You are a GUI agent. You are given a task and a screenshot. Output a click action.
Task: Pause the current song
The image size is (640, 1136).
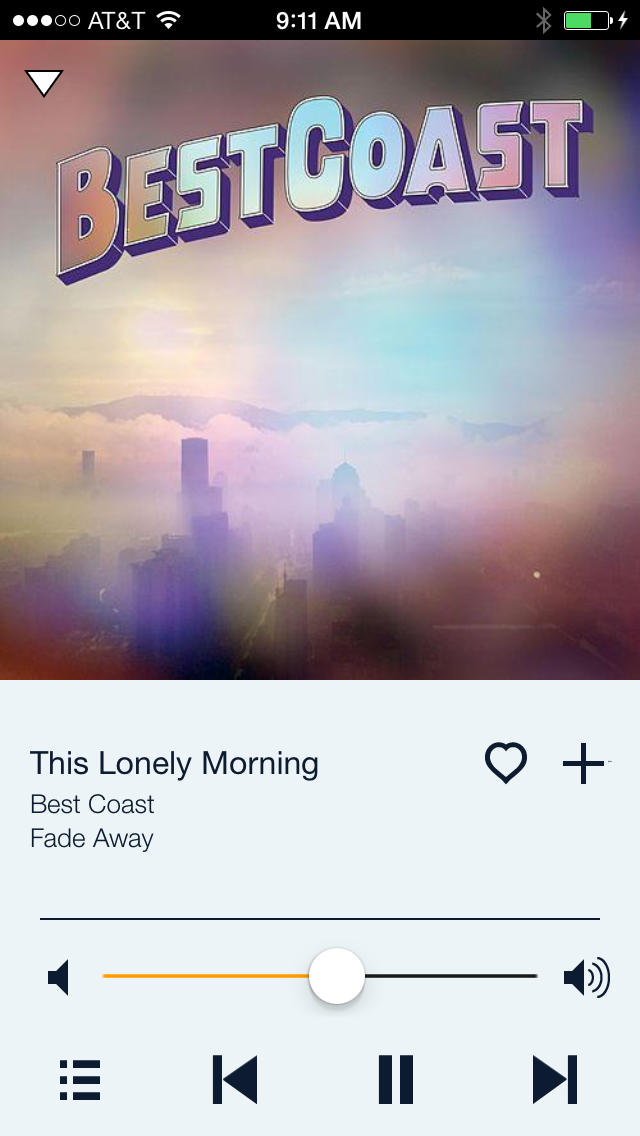(x=396, y=1080)
